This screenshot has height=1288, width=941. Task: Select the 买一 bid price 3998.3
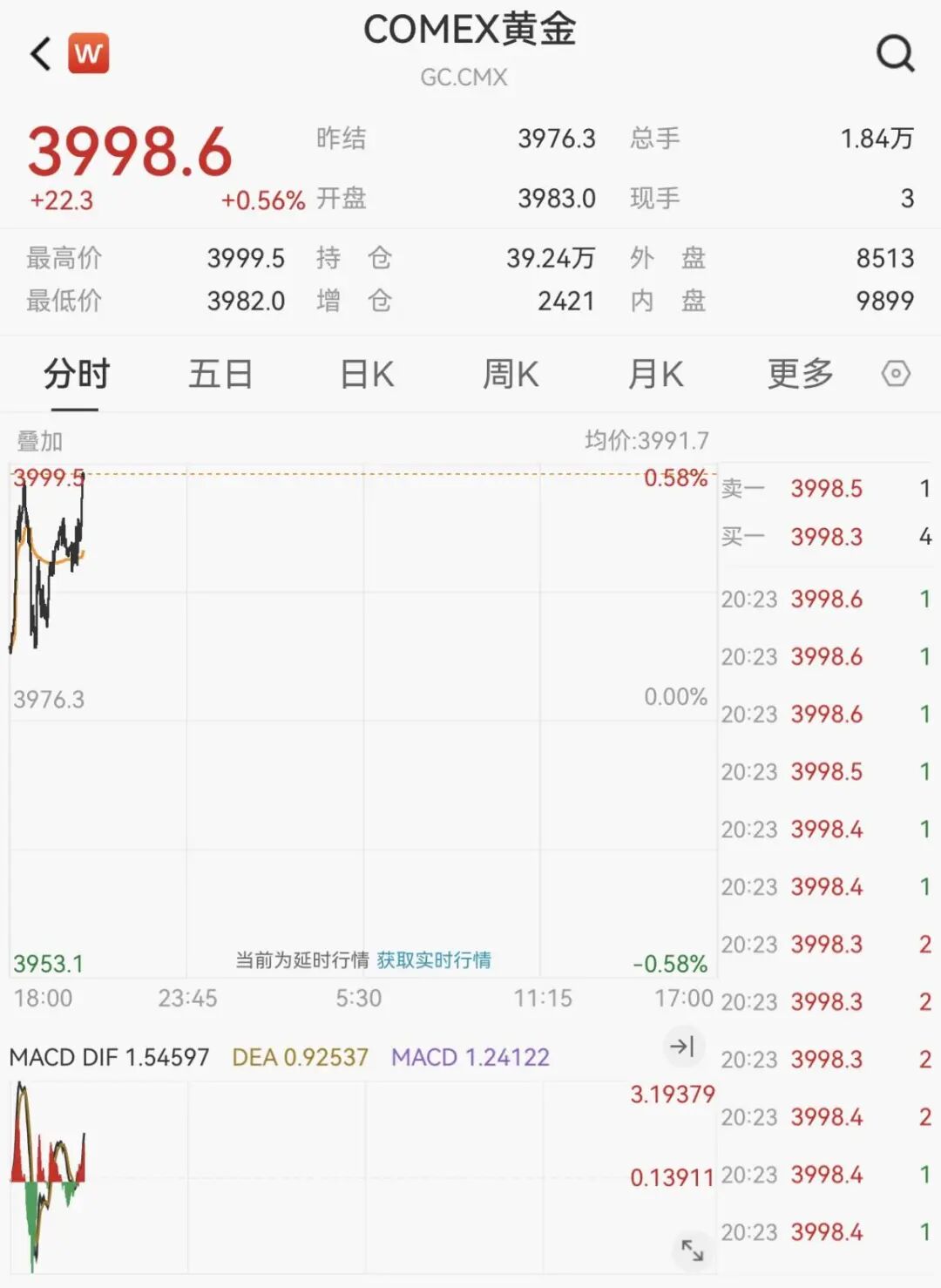(826, 538)
